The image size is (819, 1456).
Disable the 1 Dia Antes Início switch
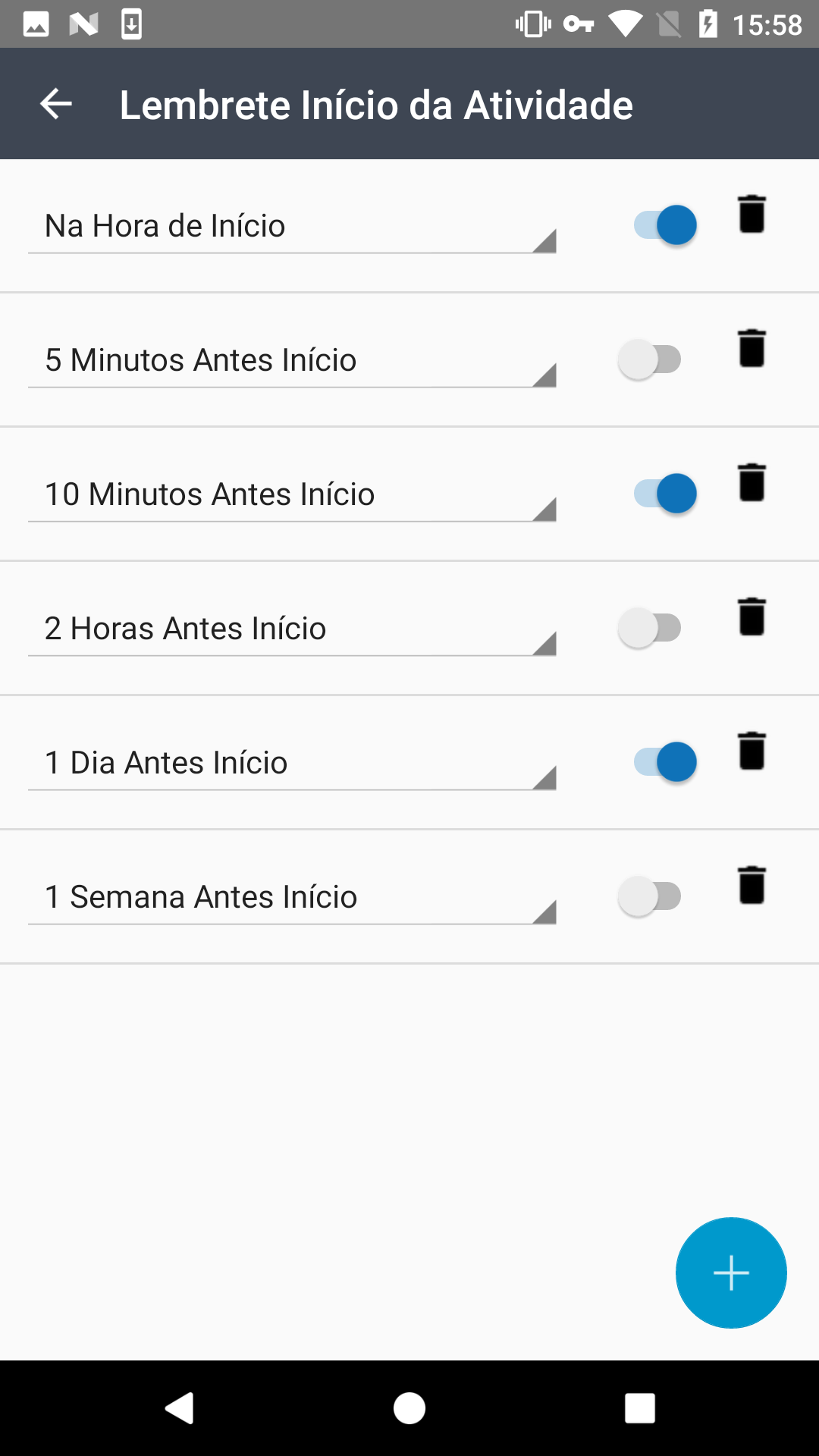[664, 762]
